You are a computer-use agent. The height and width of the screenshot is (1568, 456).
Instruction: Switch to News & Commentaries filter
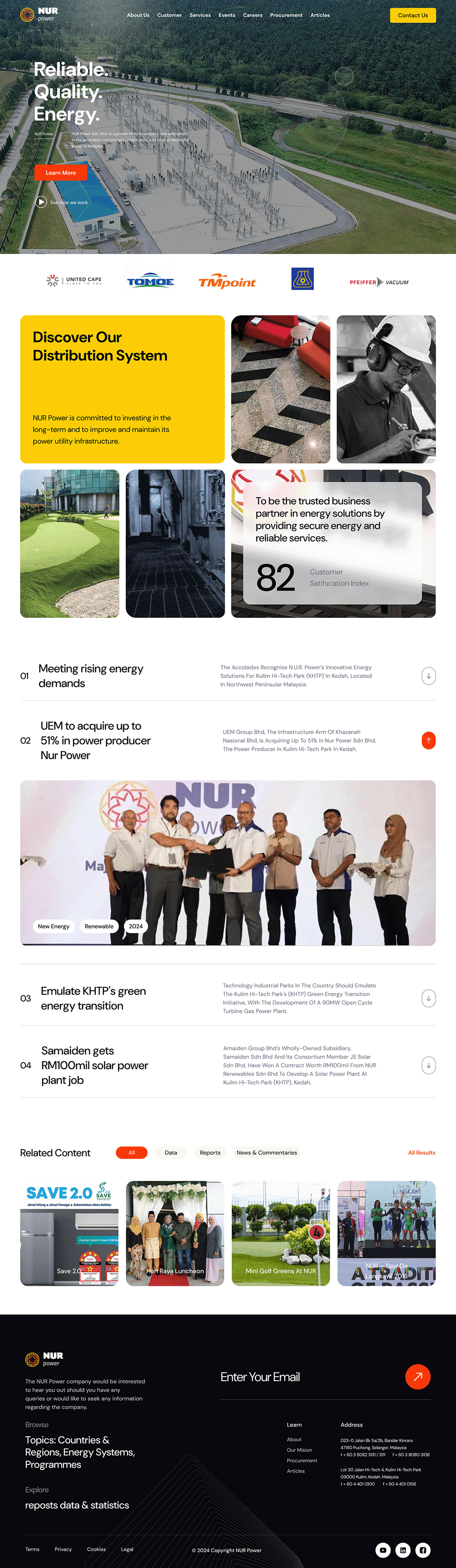coord(267,1152)
